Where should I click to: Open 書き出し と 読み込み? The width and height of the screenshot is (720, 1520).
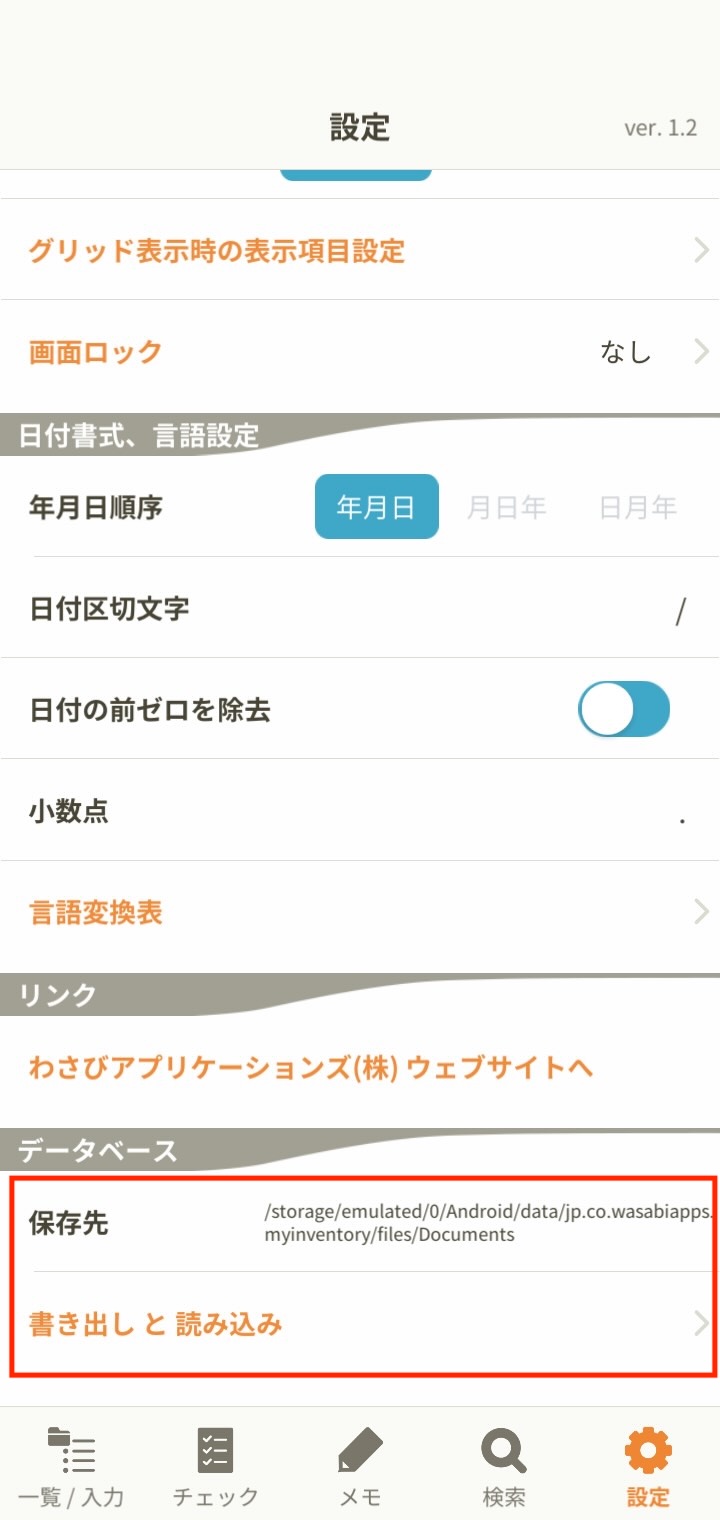tap(360, 1325)
